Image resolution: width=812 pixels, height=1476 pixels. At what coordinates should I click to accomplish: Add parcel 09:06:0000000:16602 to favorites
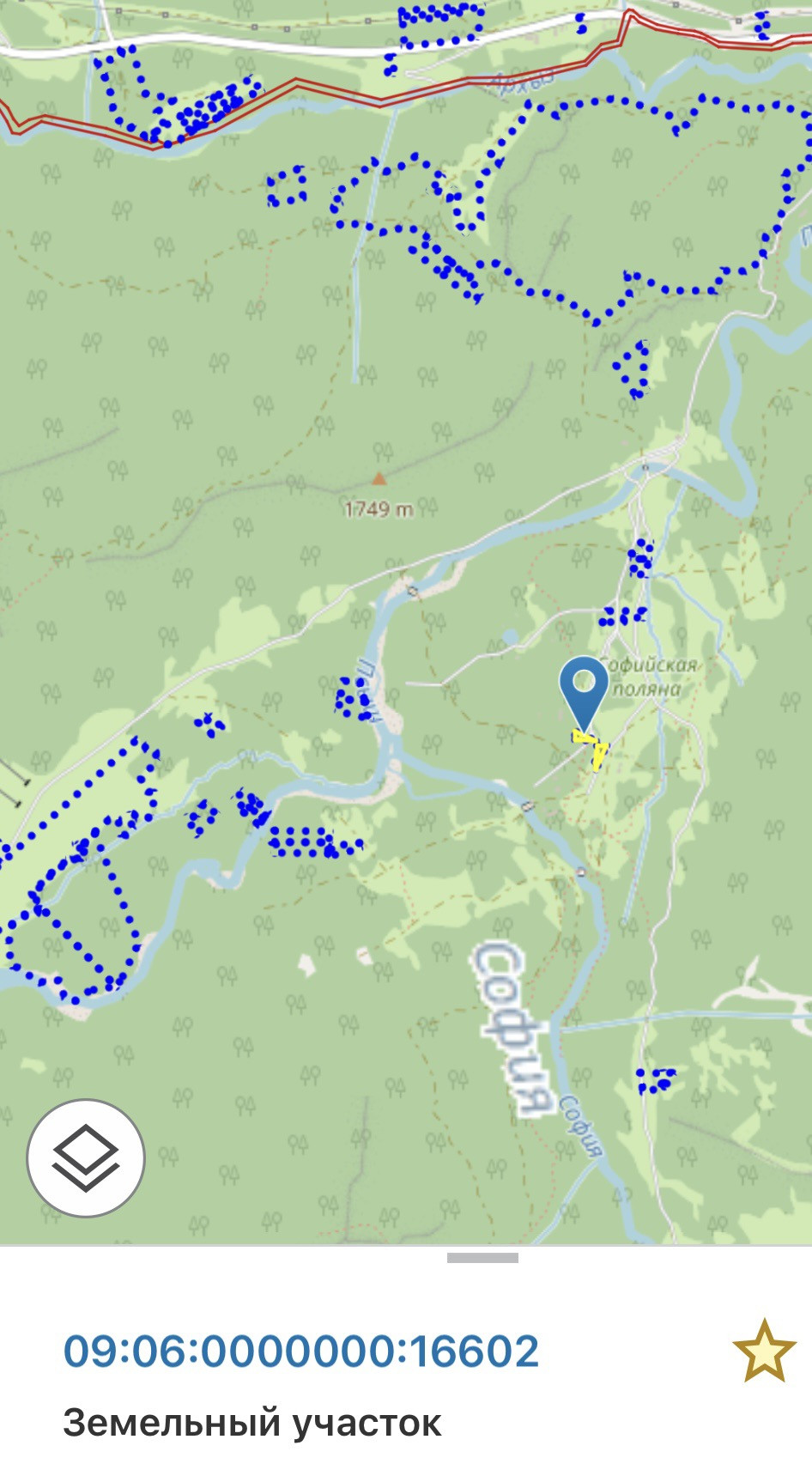[763, 1351]
